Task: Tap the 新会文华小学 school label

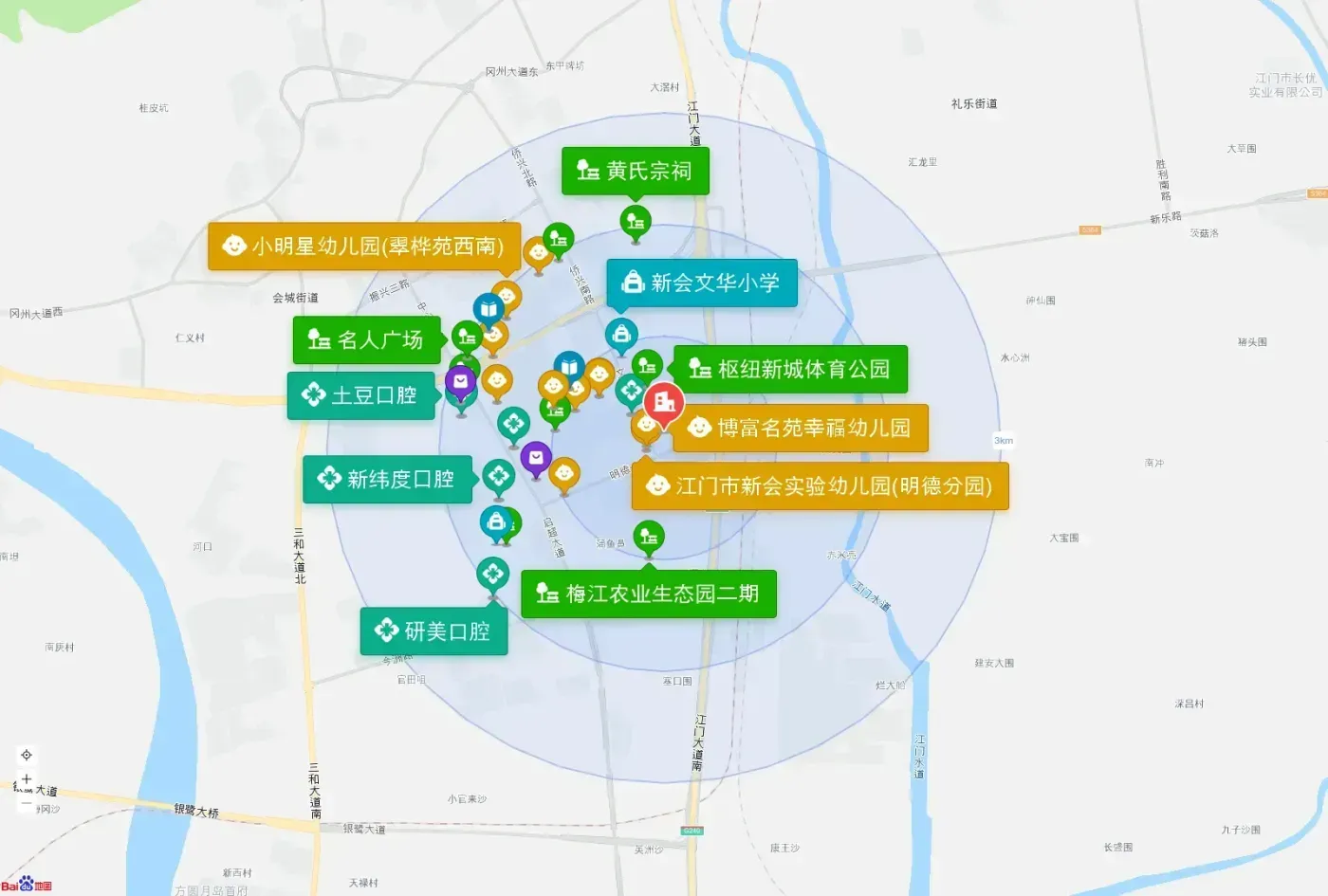Action: pyautogui.click(x=702, y=283)
